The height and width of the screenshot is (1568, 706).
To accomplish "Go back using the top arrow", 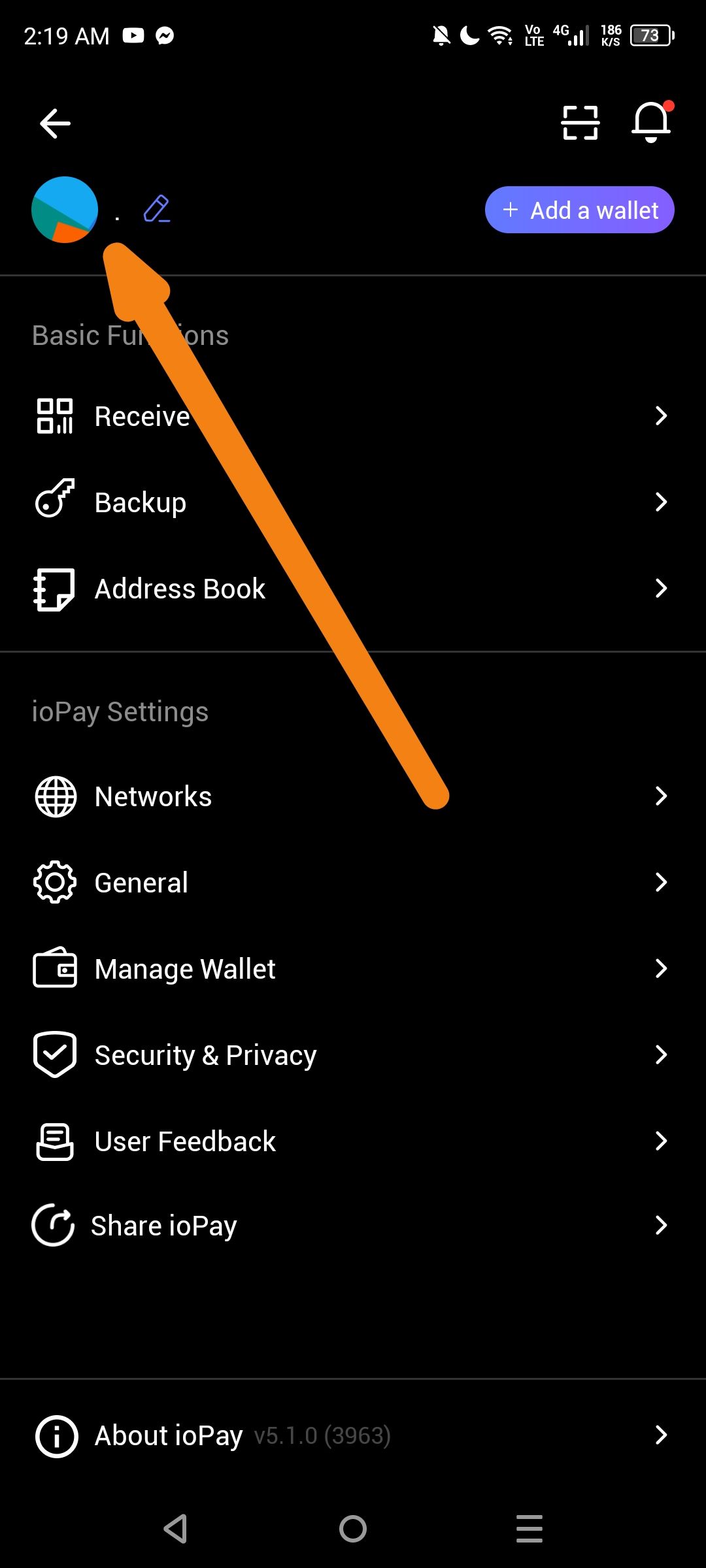I will tap(55, 123).
